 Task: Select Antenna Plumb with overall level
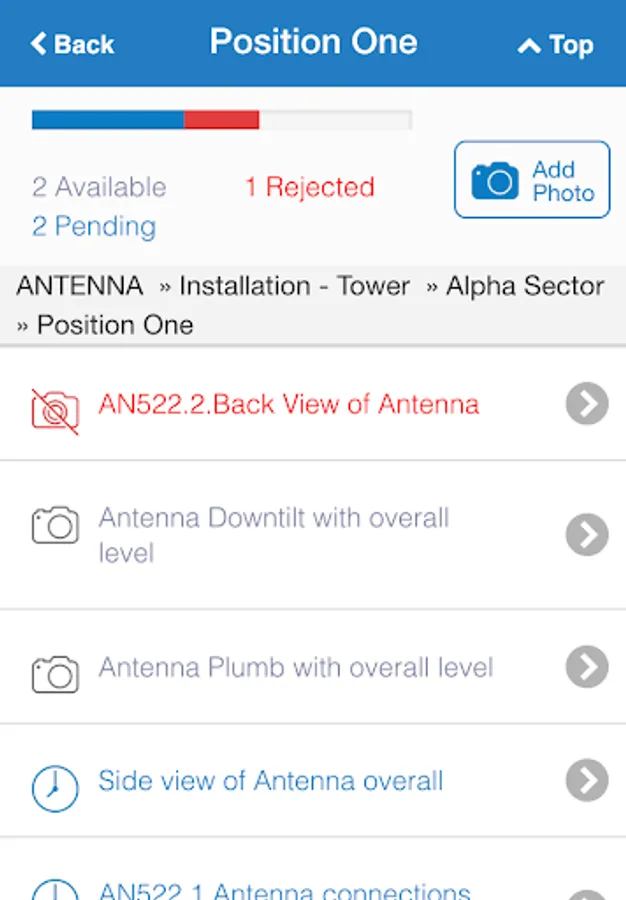coord(296,668)
